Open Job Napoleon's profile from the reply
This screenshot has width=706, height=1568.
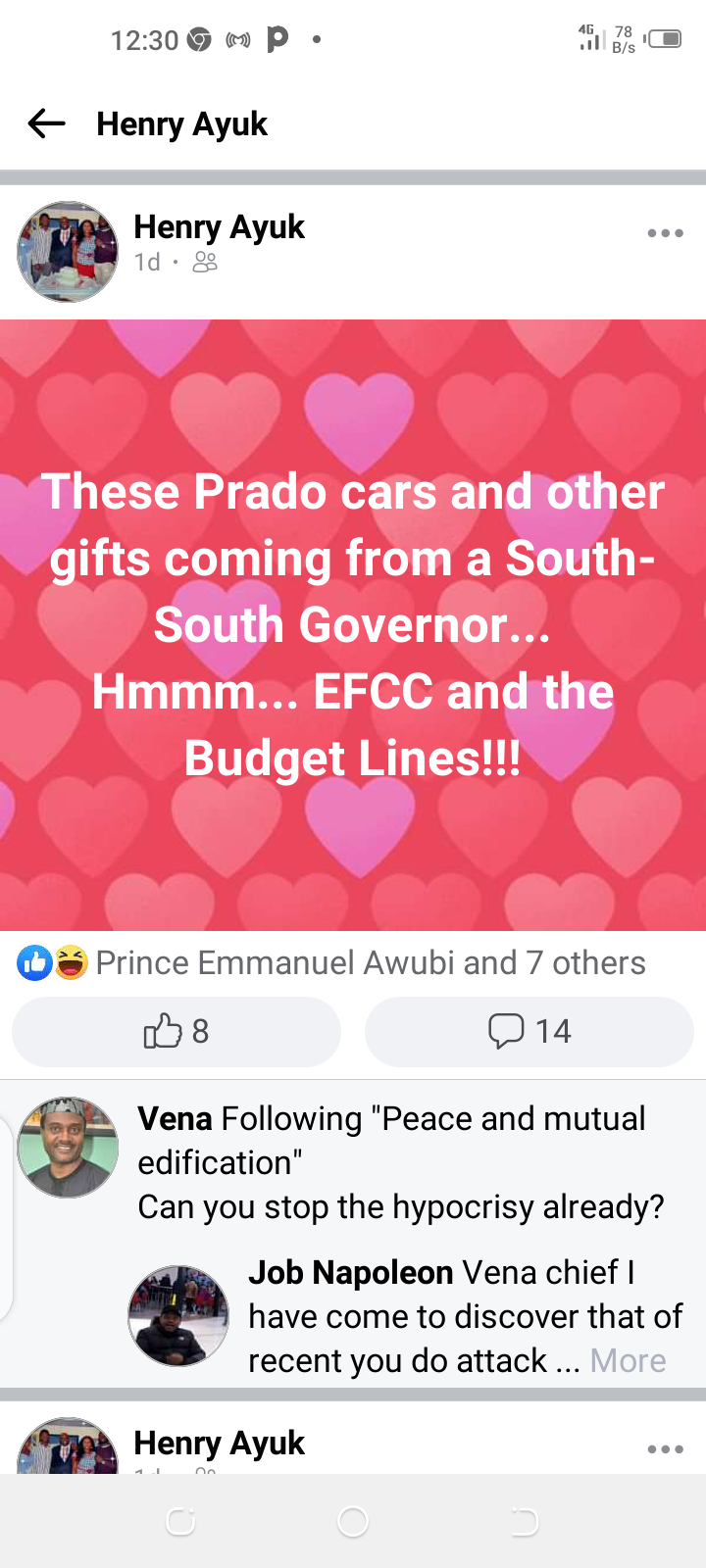pyautogui.click(x=350, y=1272)
